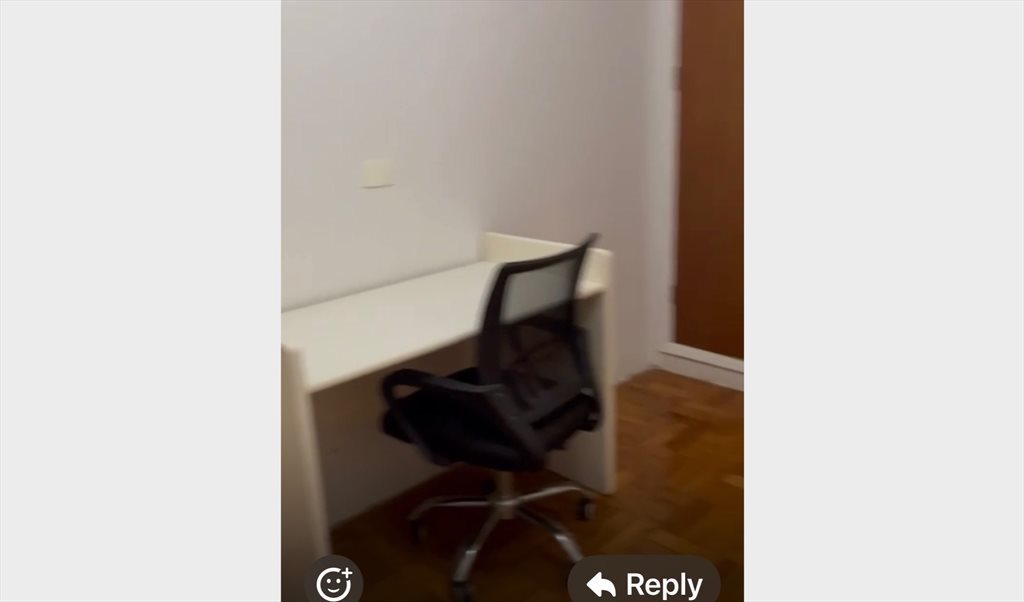The height and width of the screenshot is (602, 1024).
Task: Tap the Reply button
Action: 644,583
